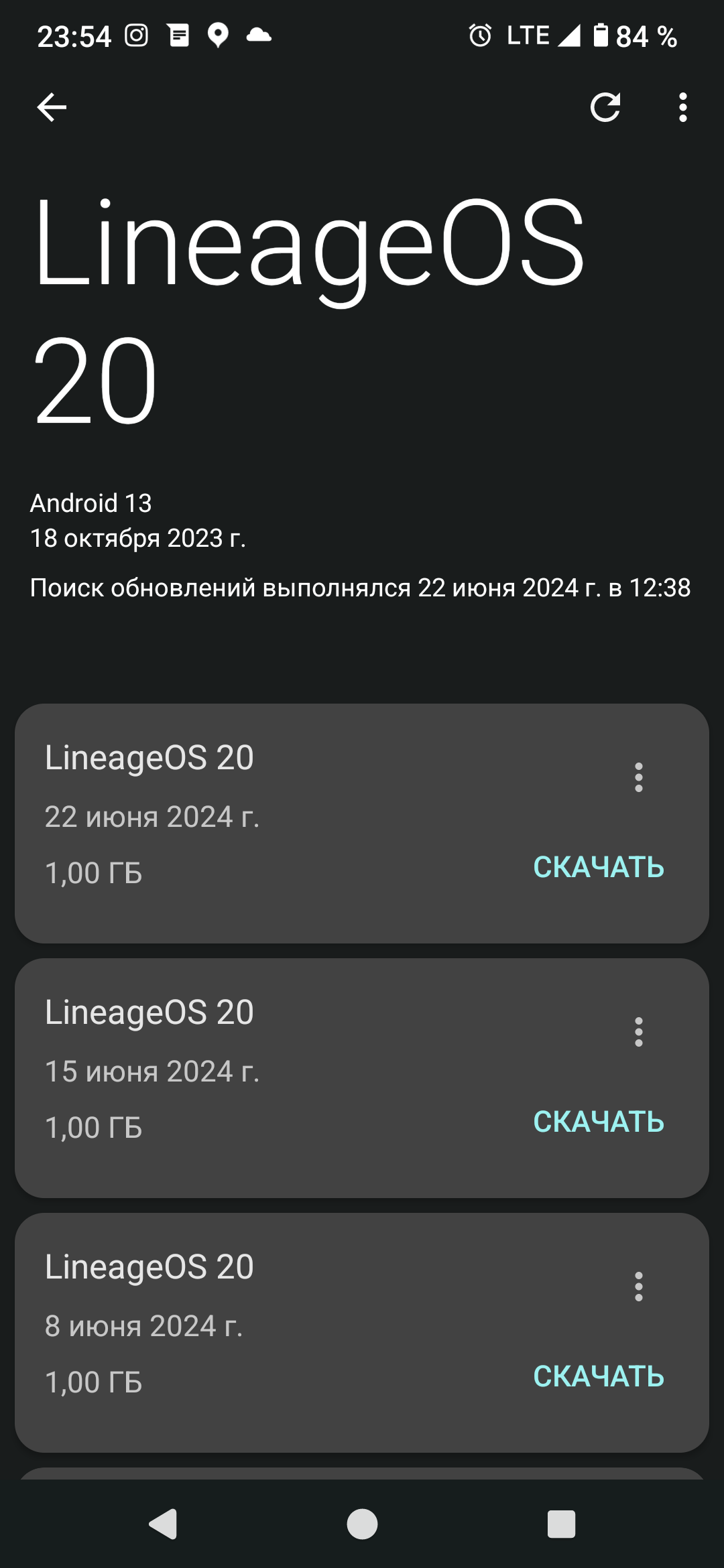Download the 15 июня 2024 update
Screen dimensions: 724x1568
(598, 1122)
